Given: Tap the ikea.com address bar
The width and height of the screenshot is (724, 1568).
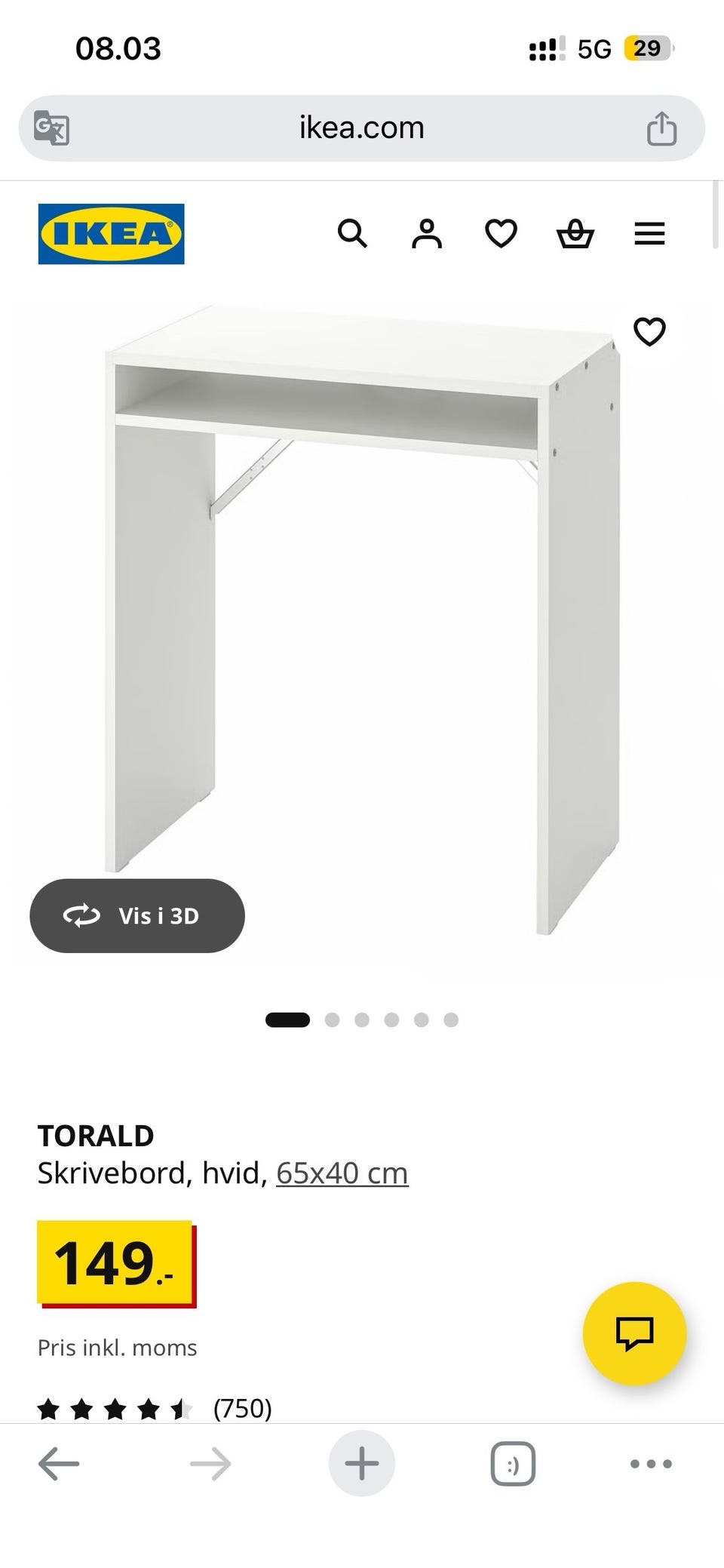Looking at the screenshot, I should click(x=362, y=128).
